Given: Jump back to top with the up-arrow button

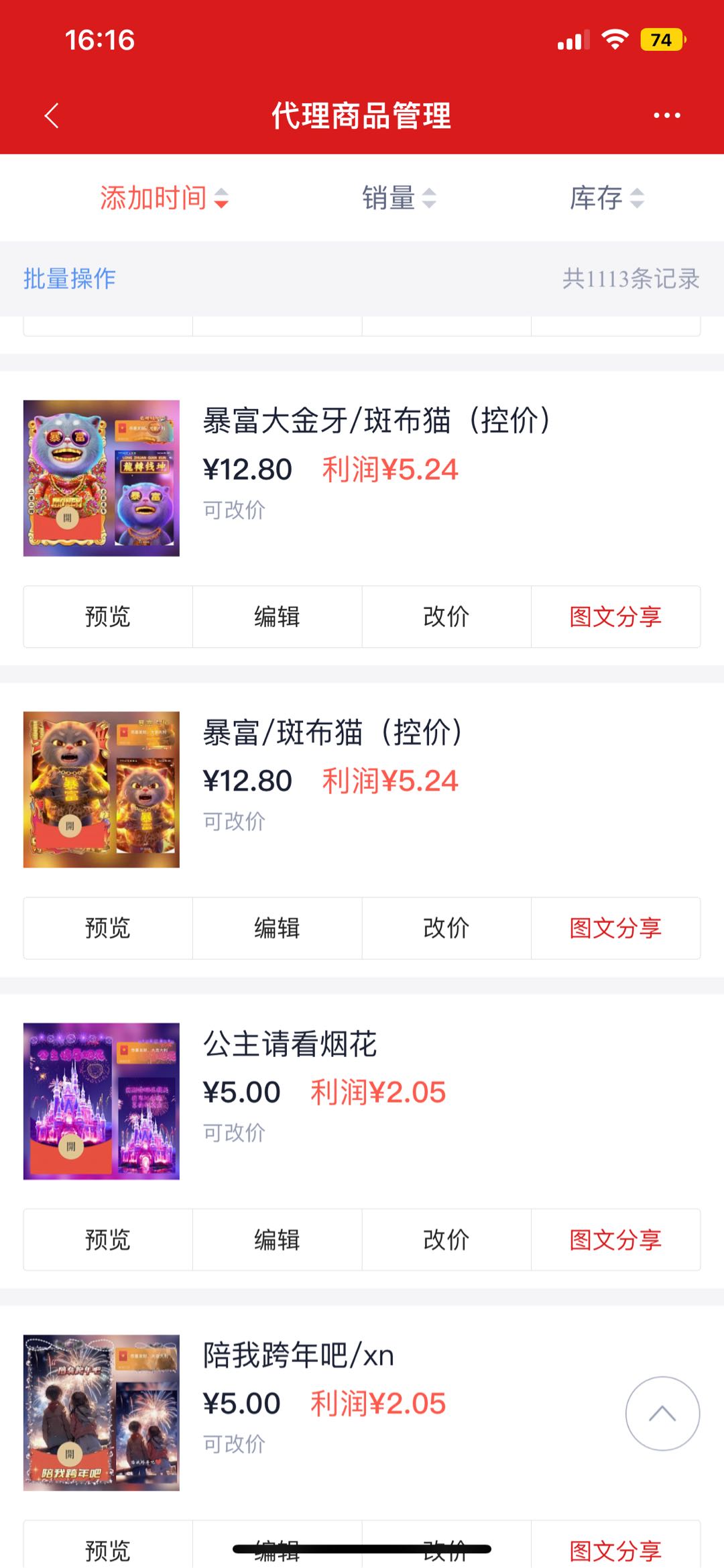Looking at the screenshot, I should [x=662, y=1414].
